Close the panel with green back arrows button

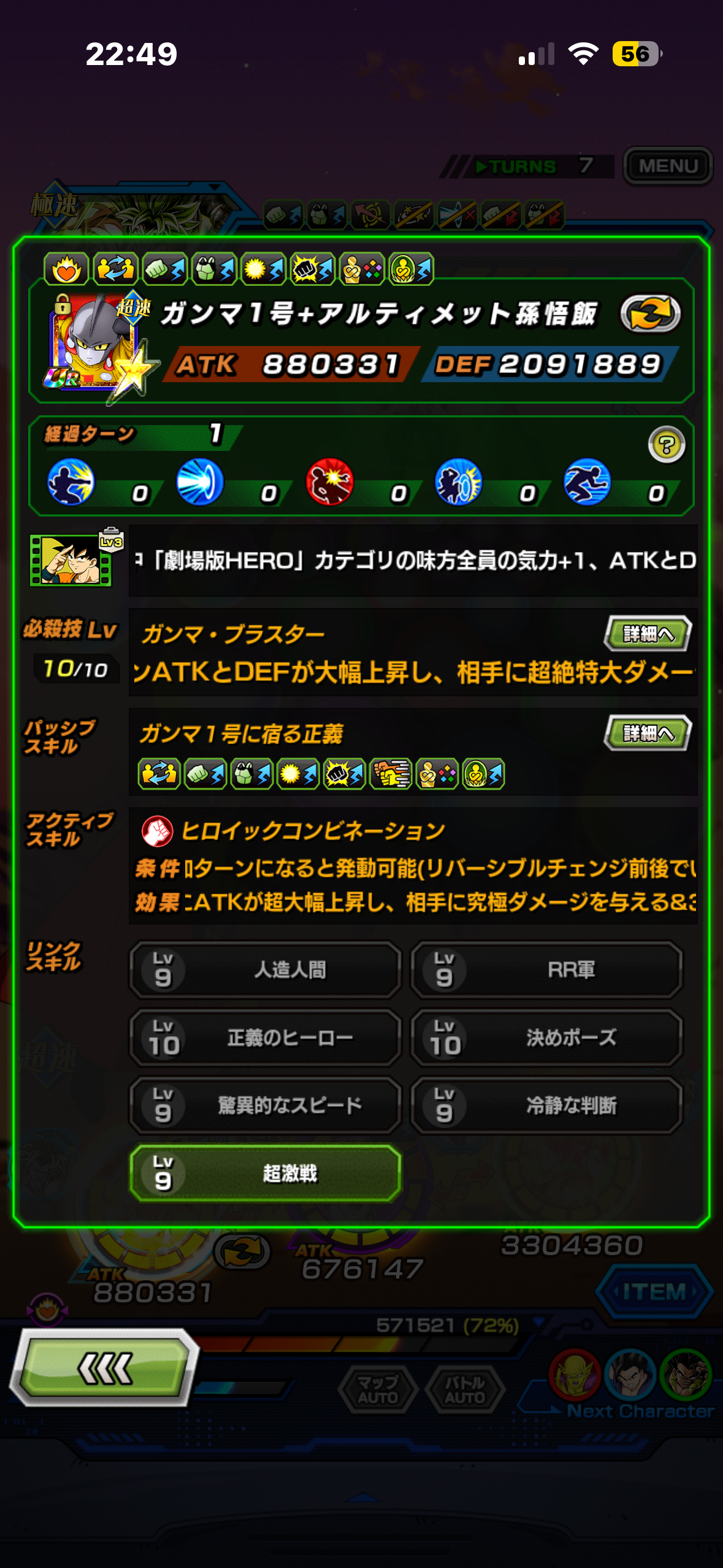(104, 1367)
